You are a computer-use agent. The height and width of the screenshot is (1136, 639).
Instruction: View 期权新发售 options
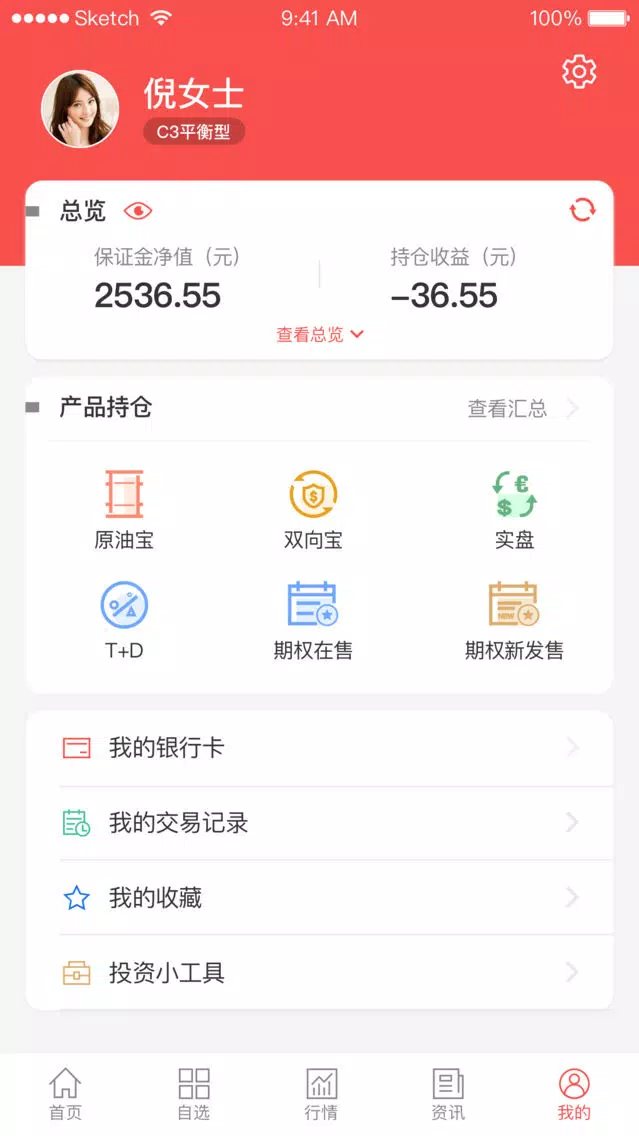pyautogui.click(x=514, y=621)
